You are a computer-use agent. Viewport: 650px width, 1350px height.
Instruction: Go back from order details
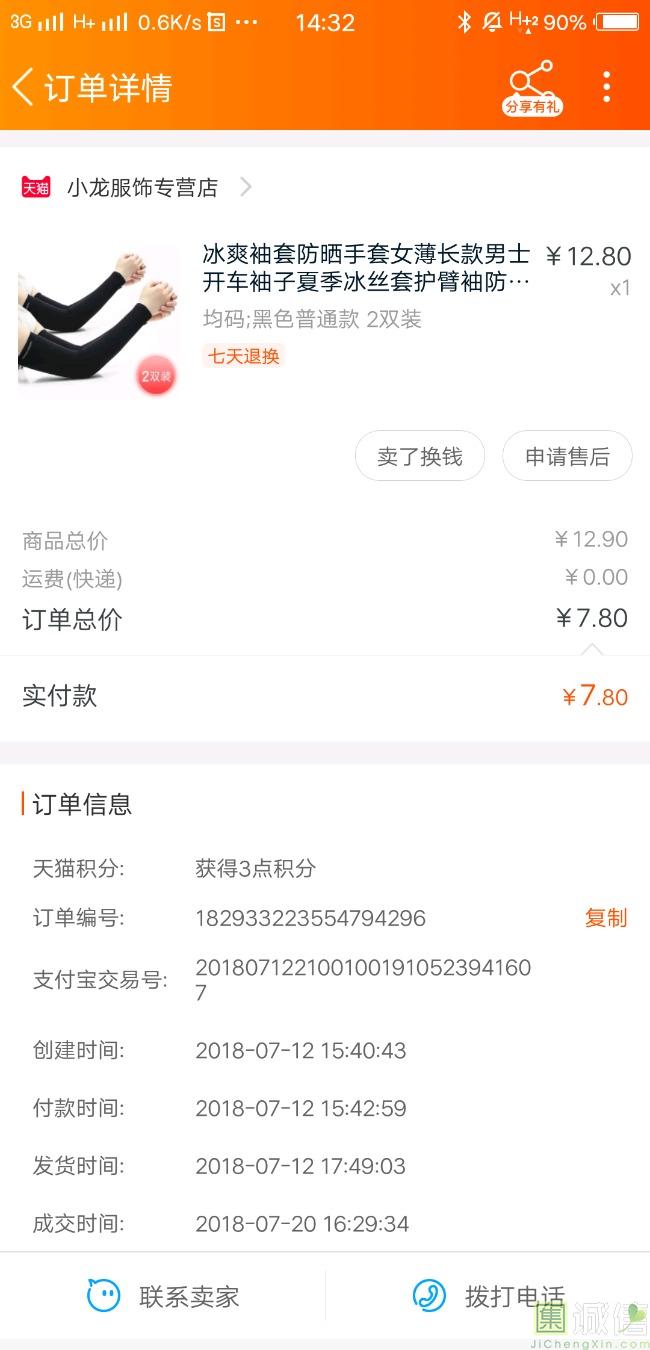pos(24,88)
